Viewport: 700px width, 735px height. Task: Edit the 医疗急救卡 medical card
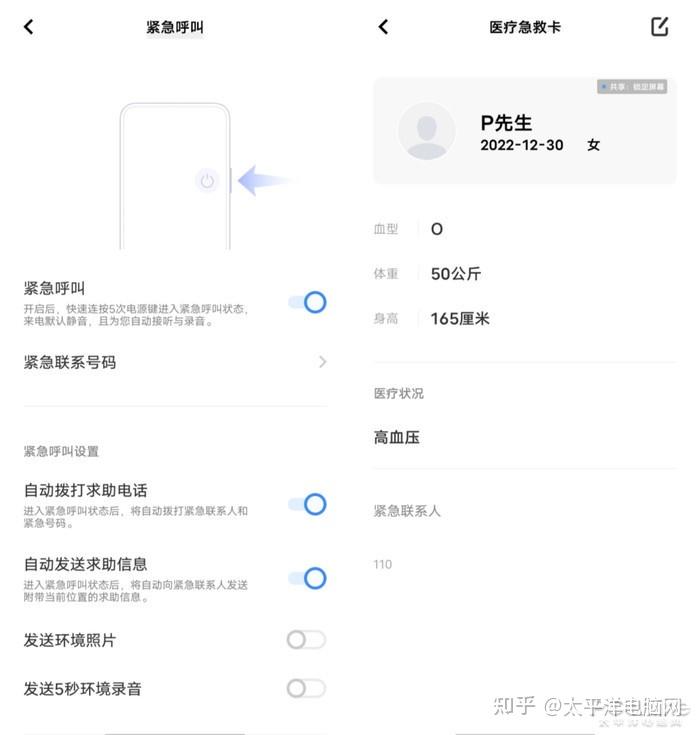tap(659, 27)
